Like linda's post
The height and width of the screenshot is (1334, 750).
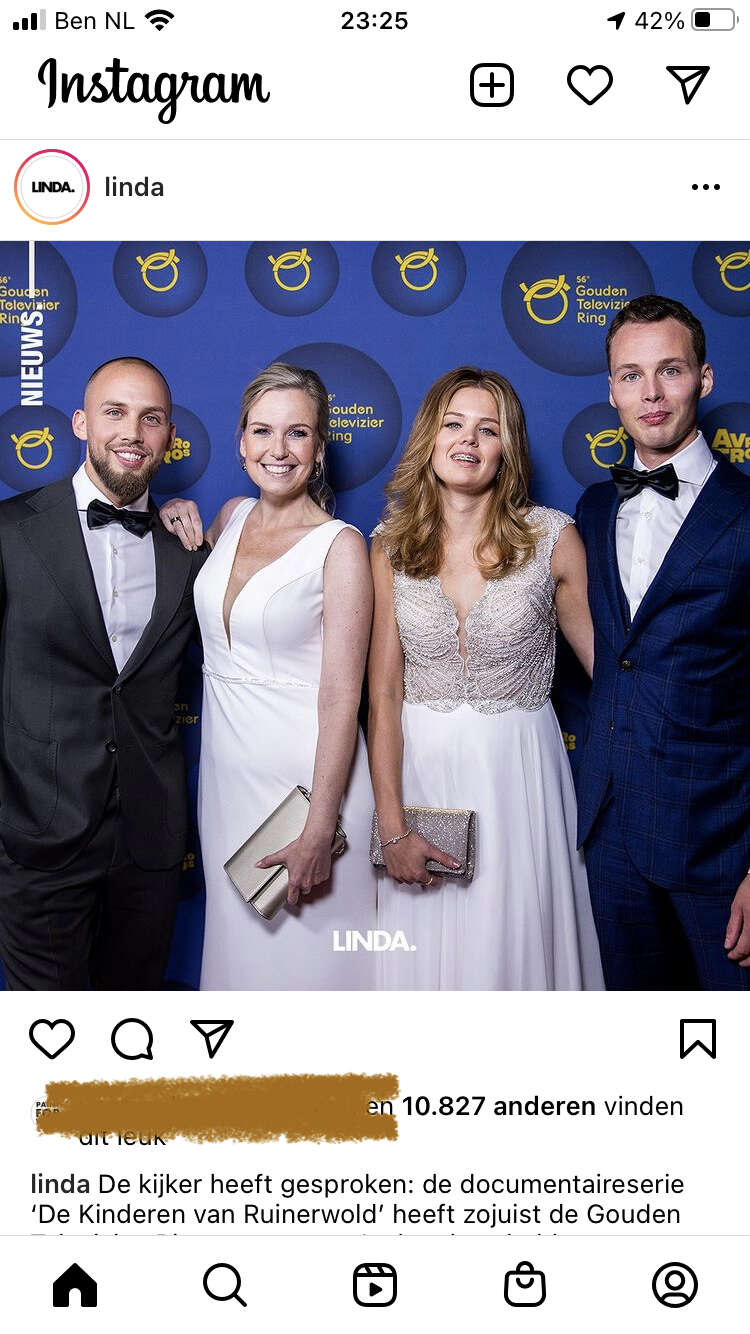click(x=52, y=1039)
